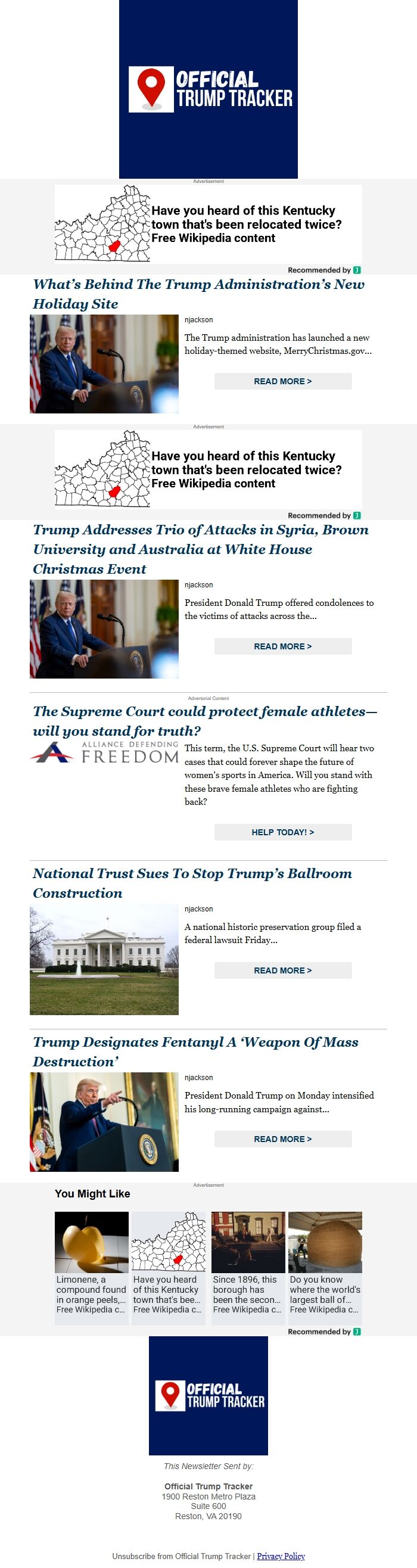The height and width of the screenshot is (1568, 417).
Task: Open the Limonene orange peel tile
Action: [x=91, y=1263]
